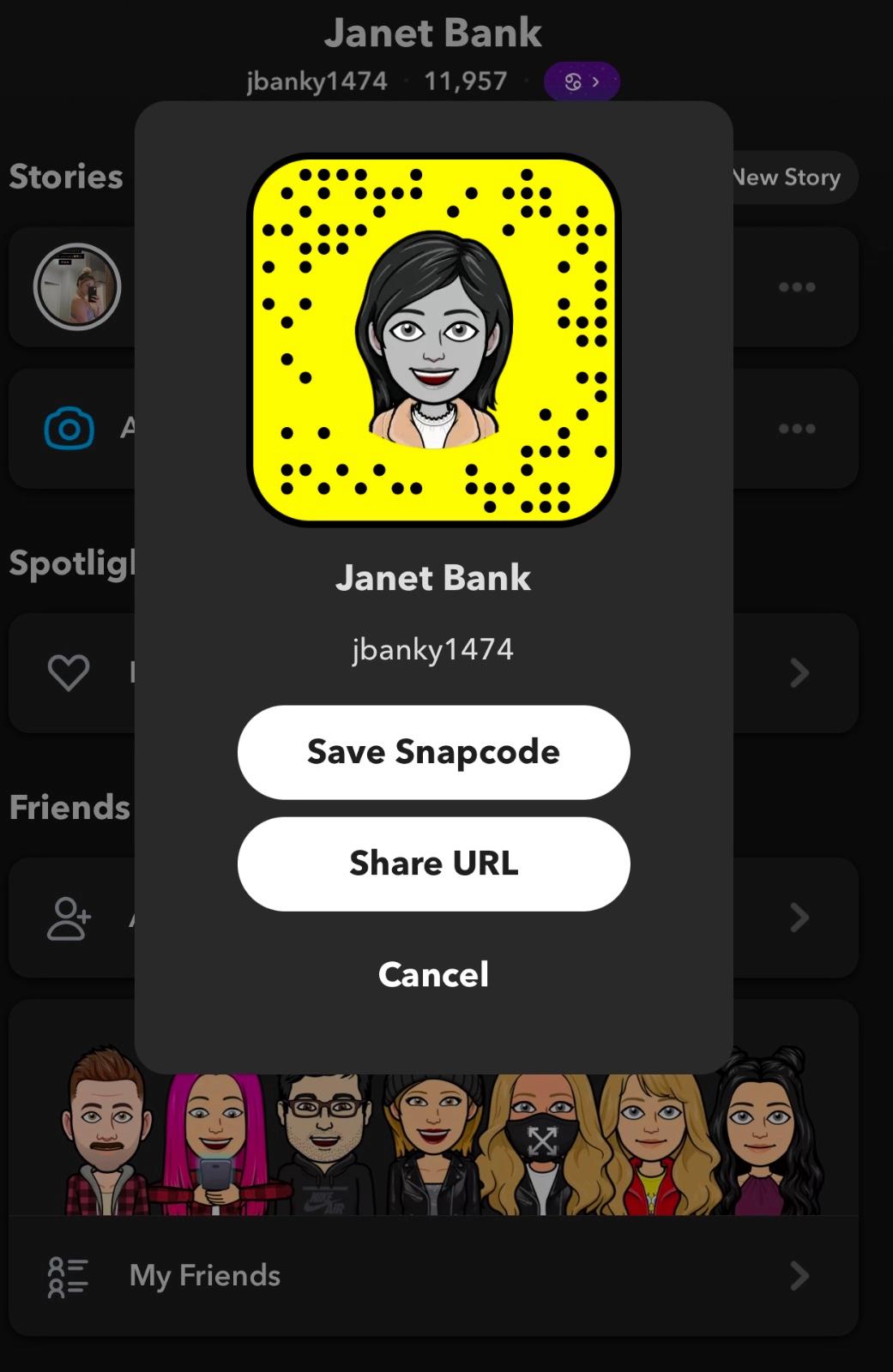Cancel the Snapcode dialog
The image size is (893, 1372).
click(x=433, y=974)
